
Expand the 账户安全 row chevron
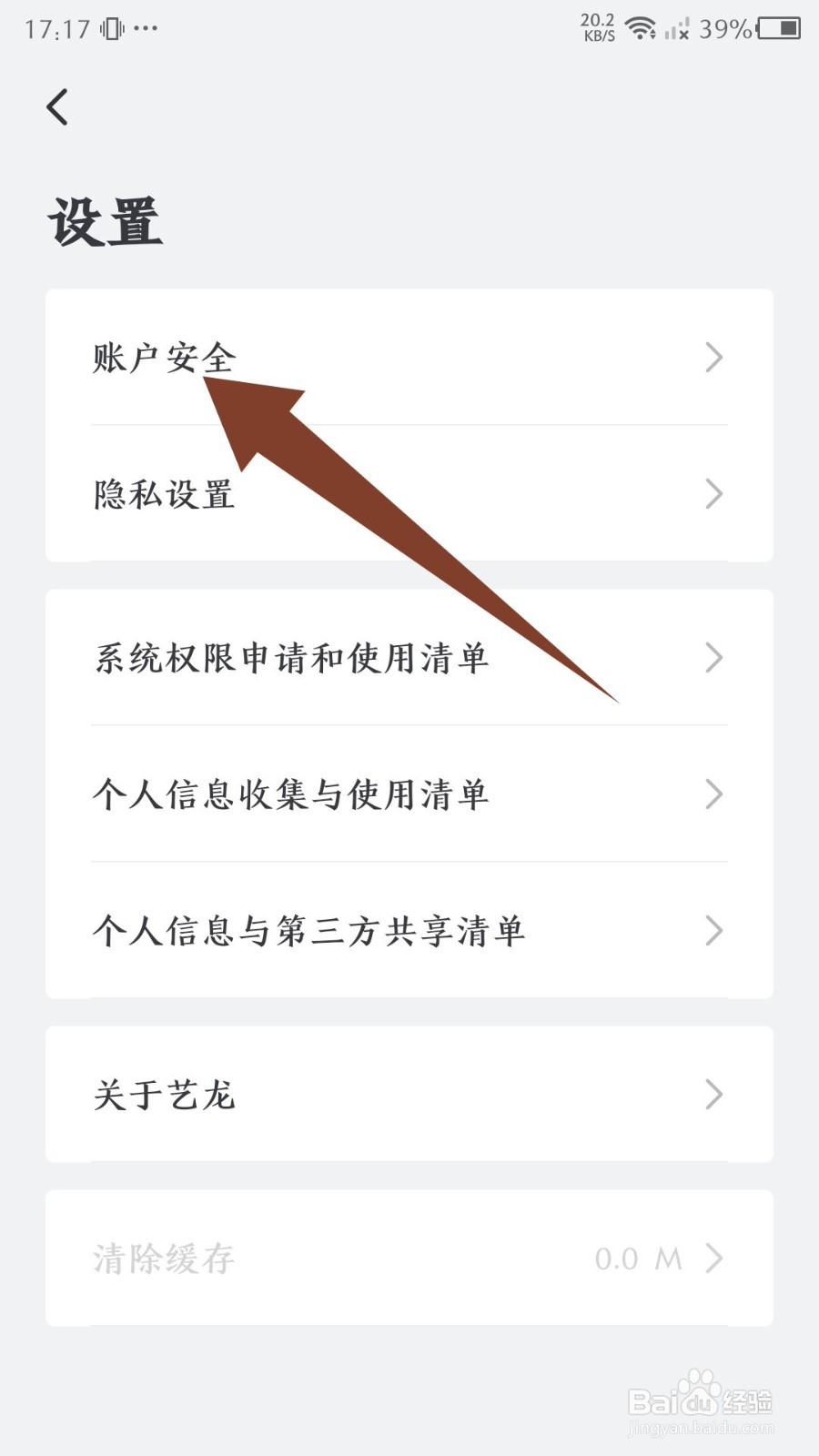pyautogui.click(x=713, y=359)
